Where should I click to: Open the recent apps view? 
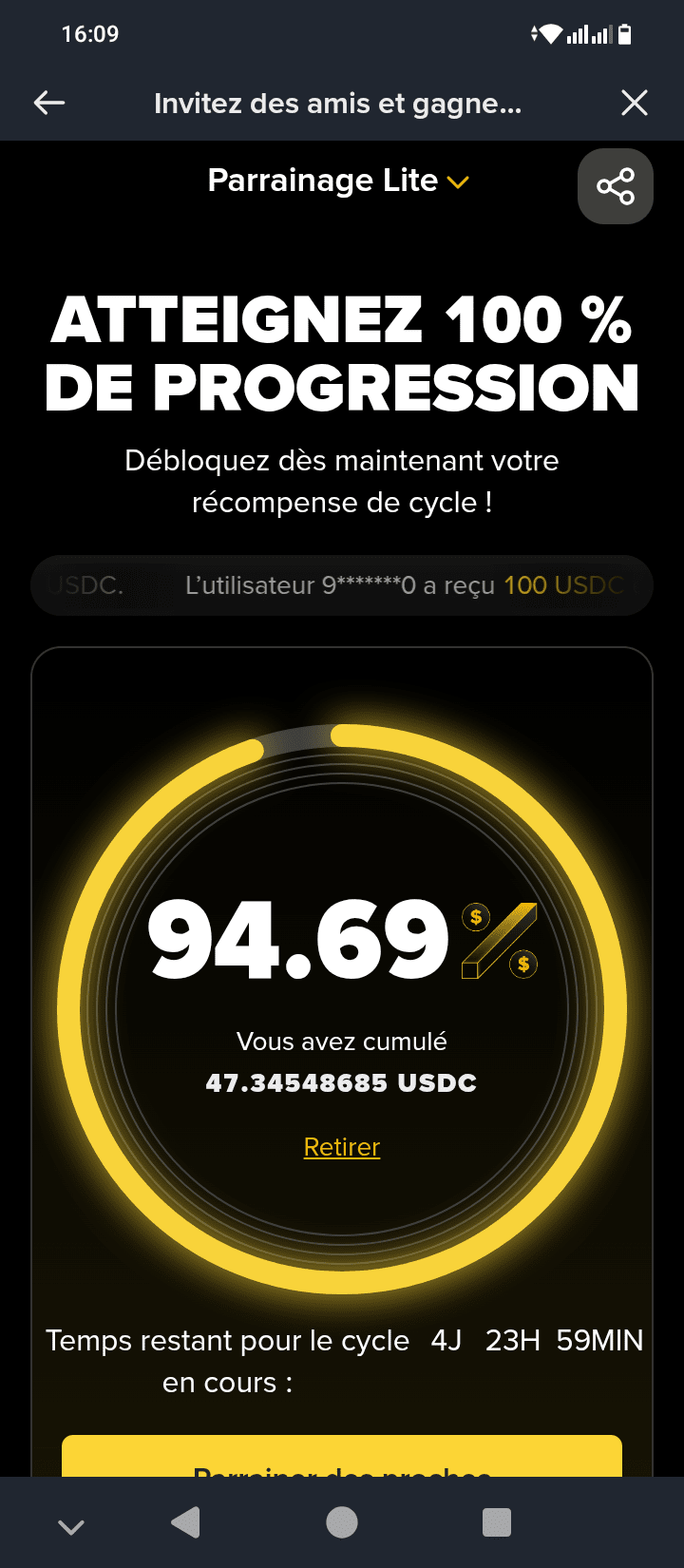pos(497,1522)
